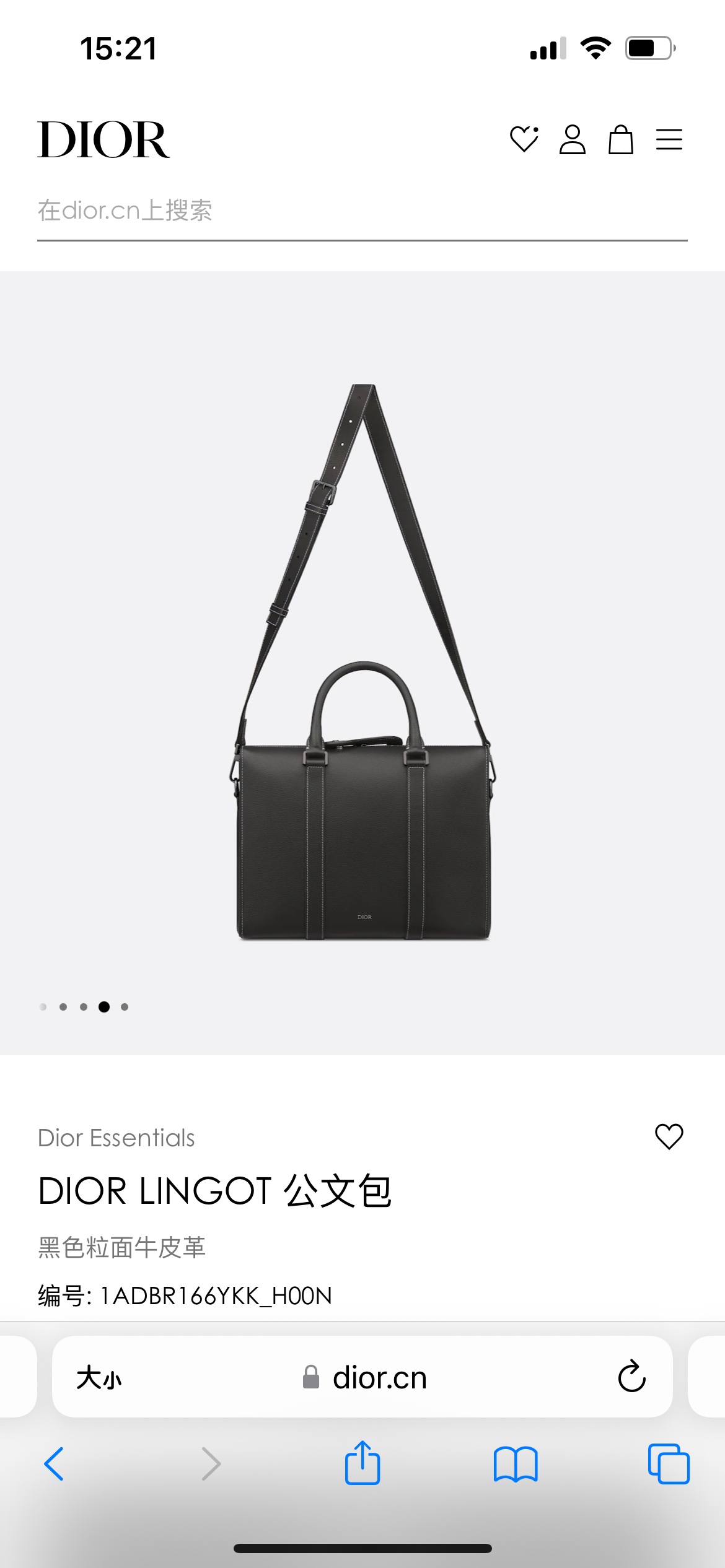Open the account profile icon

572,139
